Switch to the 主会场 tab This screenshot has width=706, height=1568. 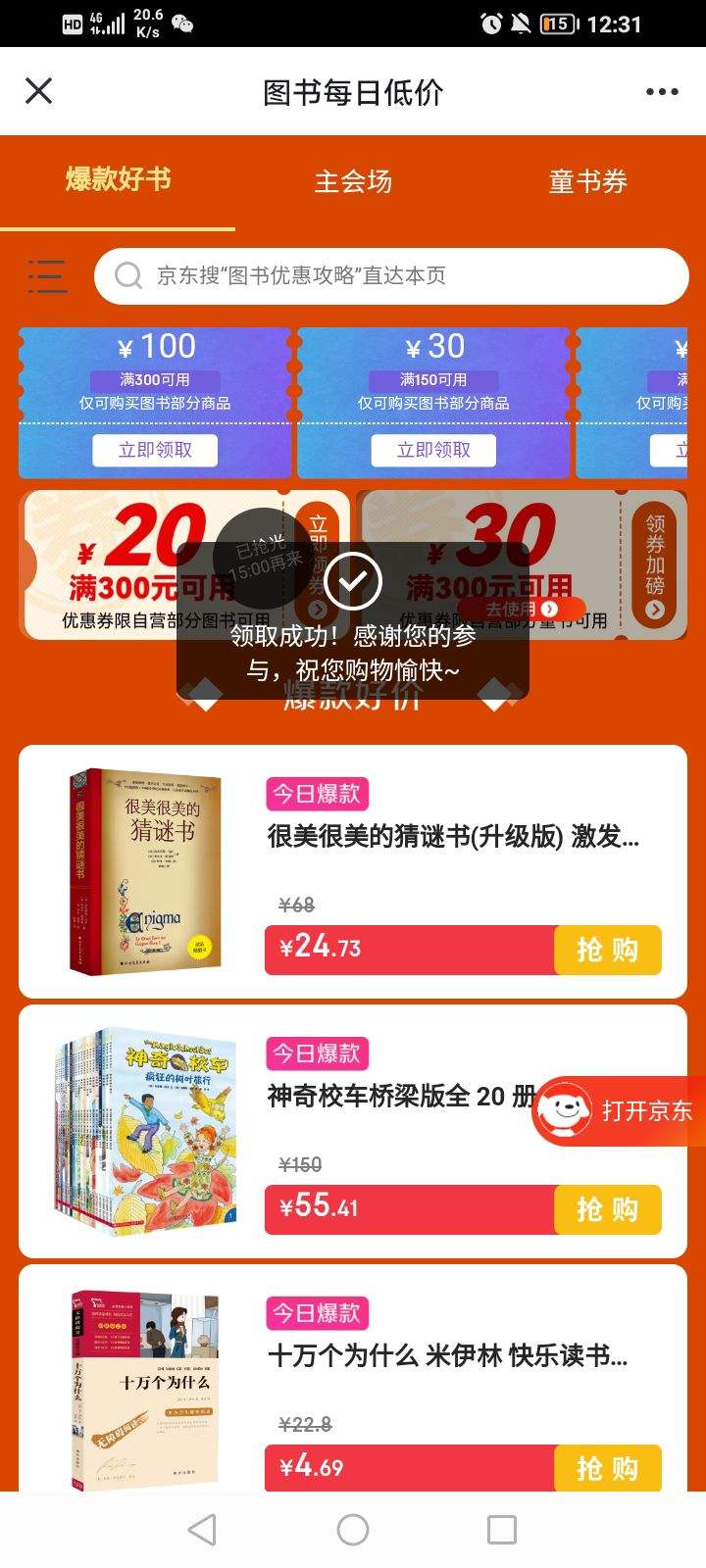[x=354, y=182]
